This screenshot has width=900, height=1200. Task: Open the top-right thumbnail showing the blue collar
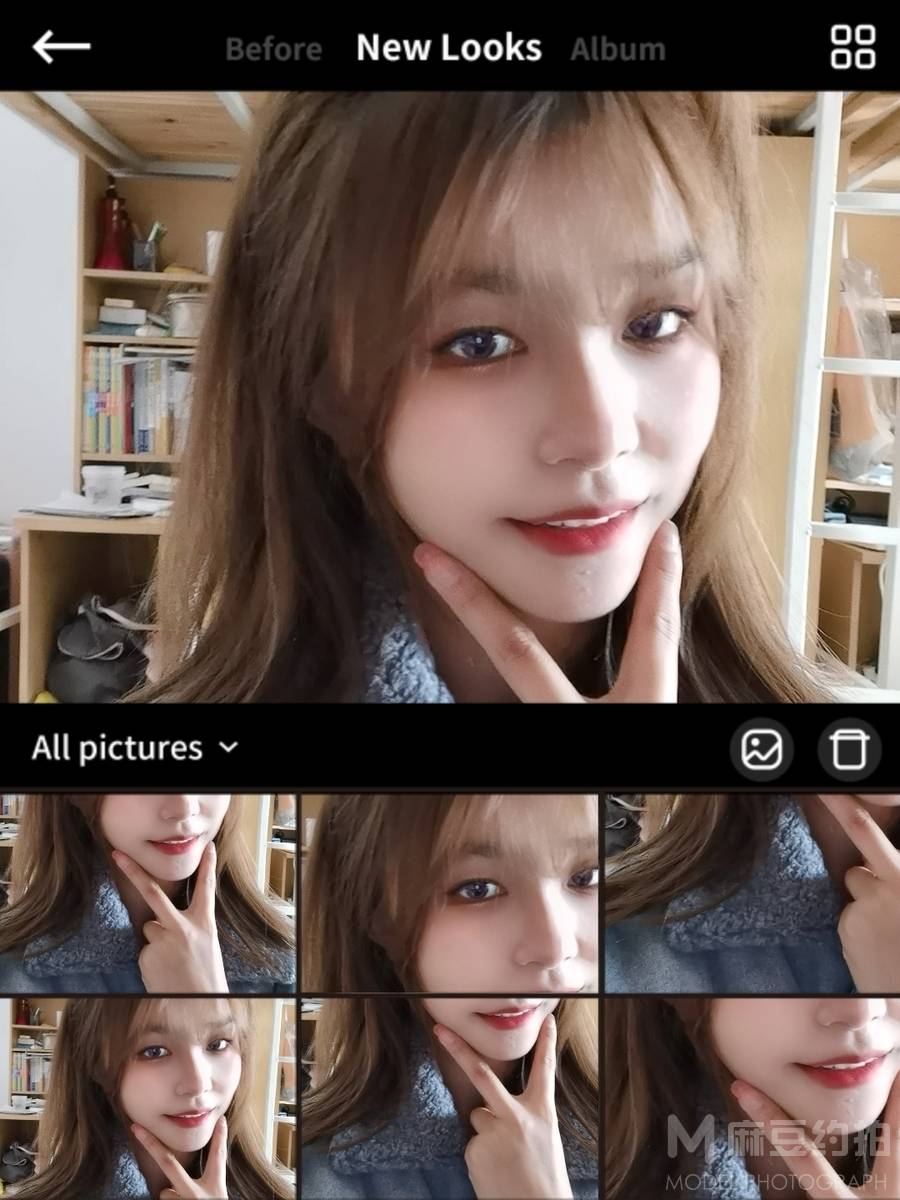pyautogui.click(x=752, y=893)
